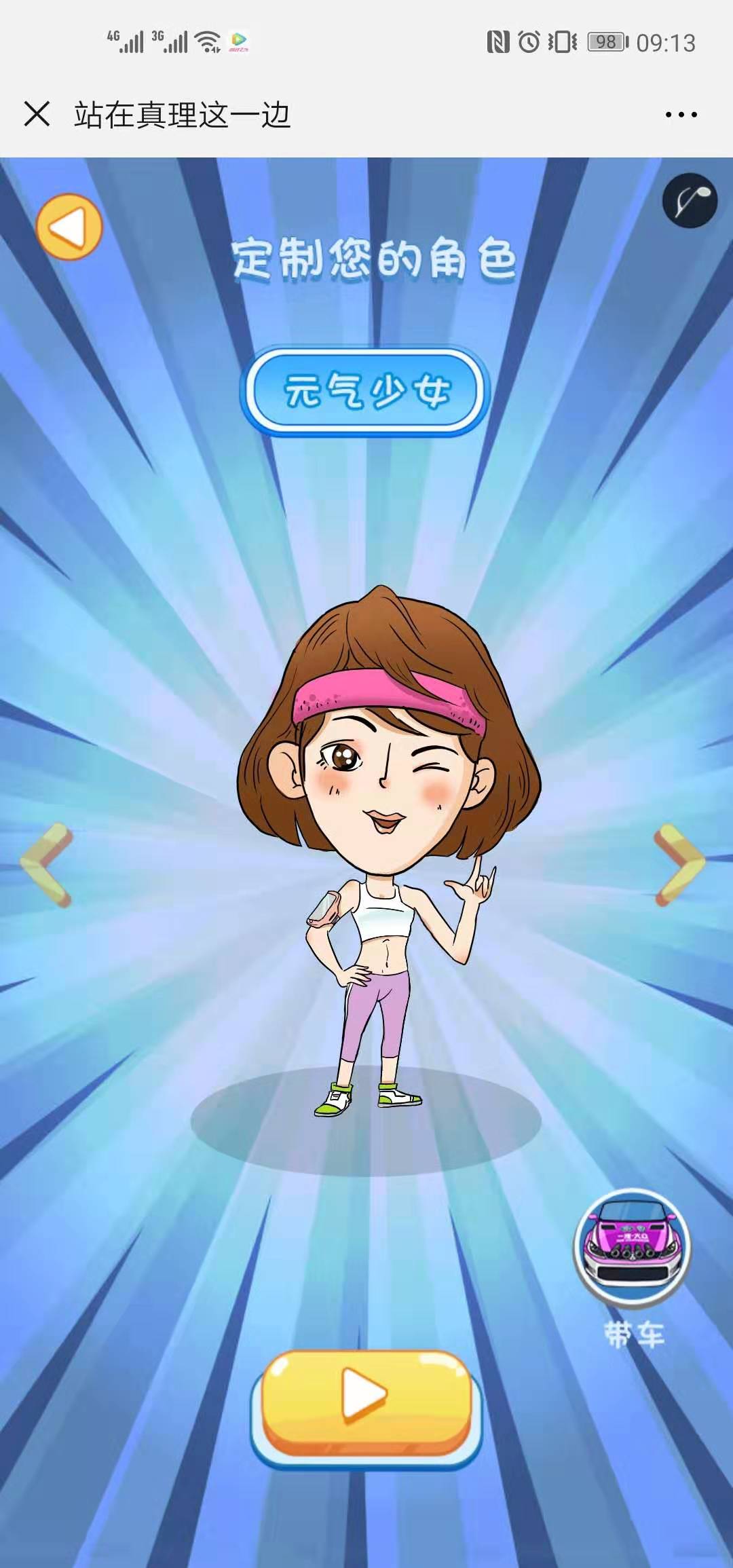Open the three-dot overflow menu

tap(681, 115)
